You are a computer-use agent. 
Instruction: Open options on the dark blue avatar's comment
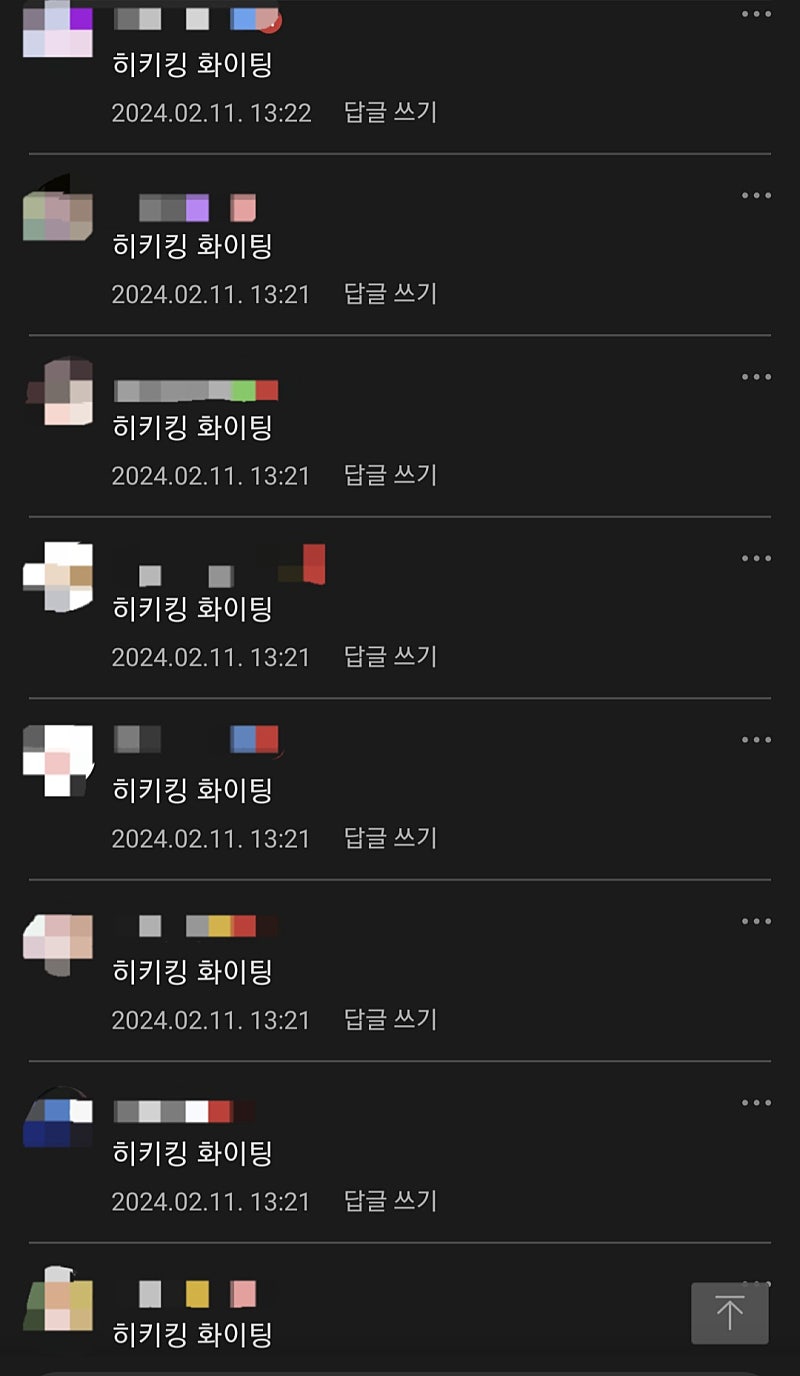click(x=756, y=1103)
